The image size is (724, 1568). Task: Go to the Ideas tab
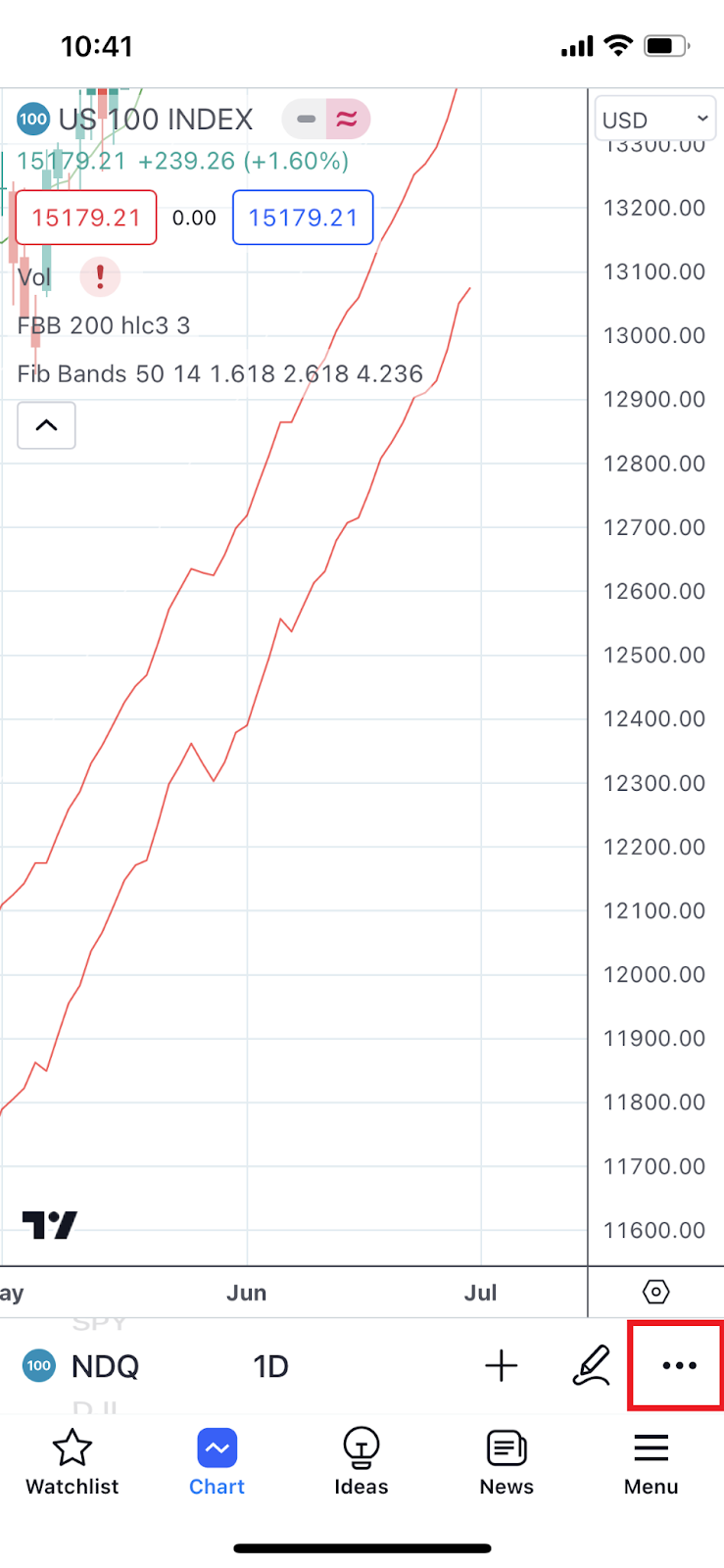pos(362,1462)
